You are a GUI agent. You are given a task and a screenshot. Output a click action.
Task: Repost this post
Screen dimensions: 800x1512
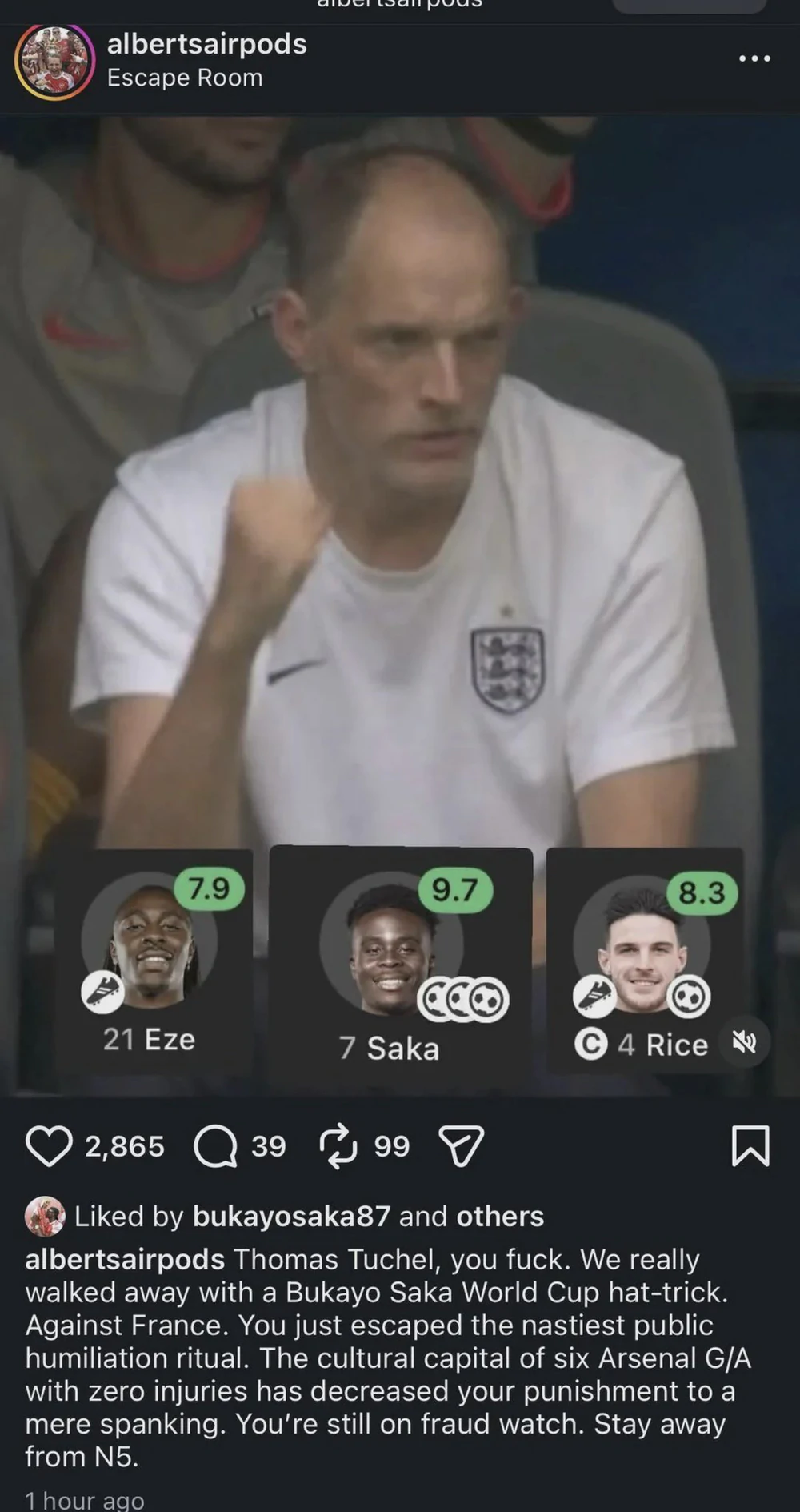pos(338,1146)
